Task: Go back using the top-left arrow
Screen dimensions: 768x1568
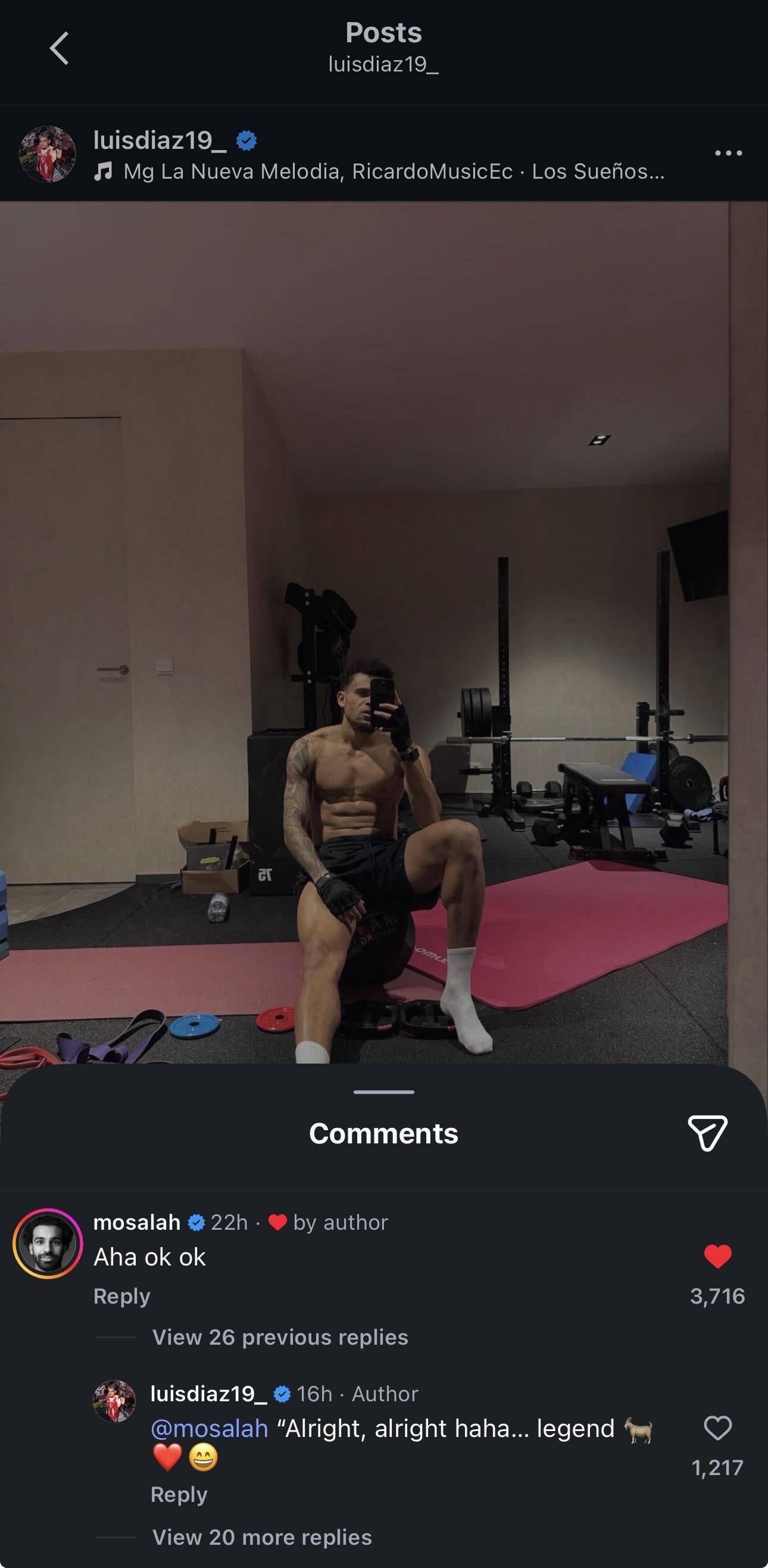Action: pos(59,48)
